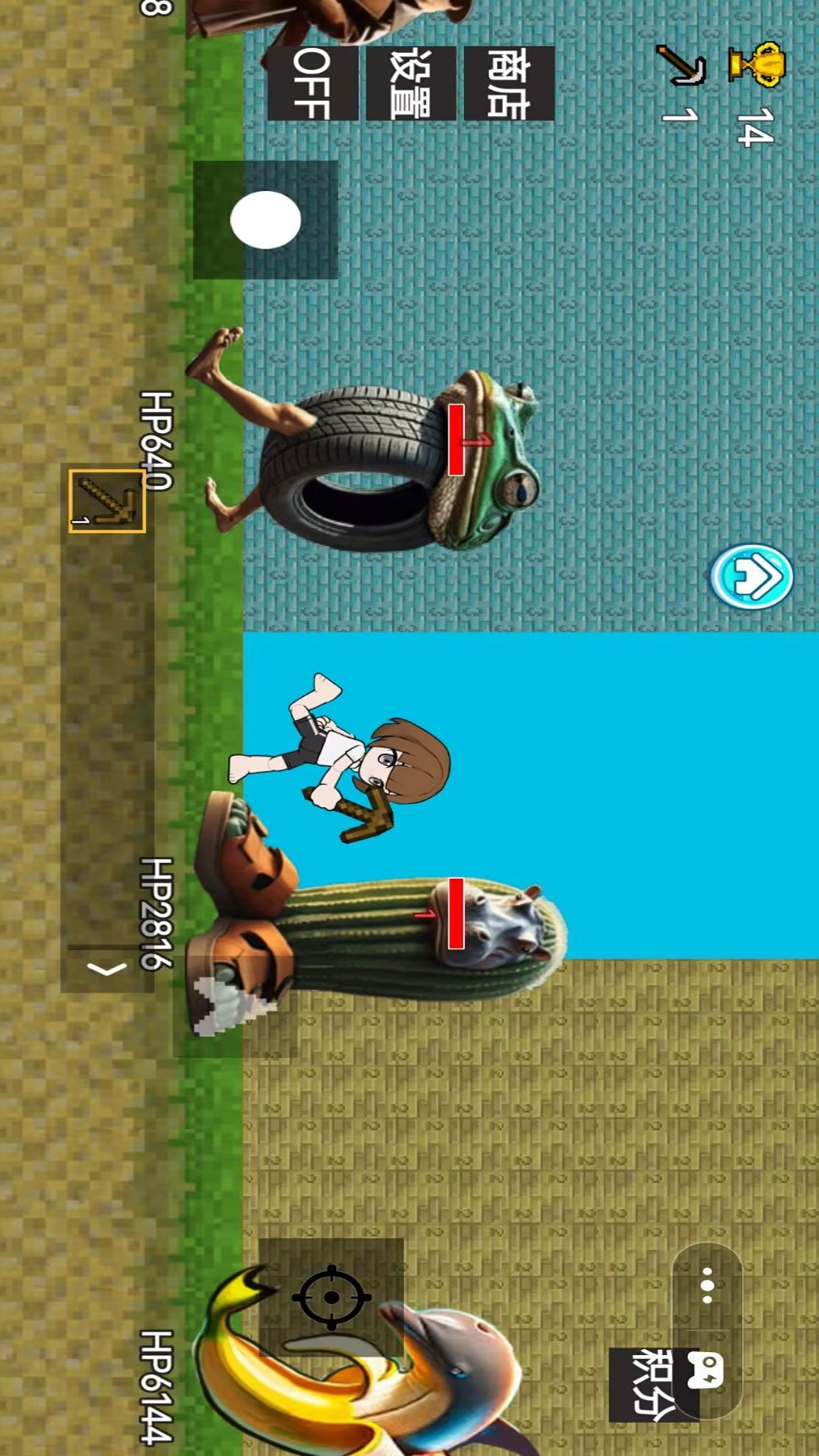
Task: Tap the blue double-arrow button
Action: (x=751, y=576)
